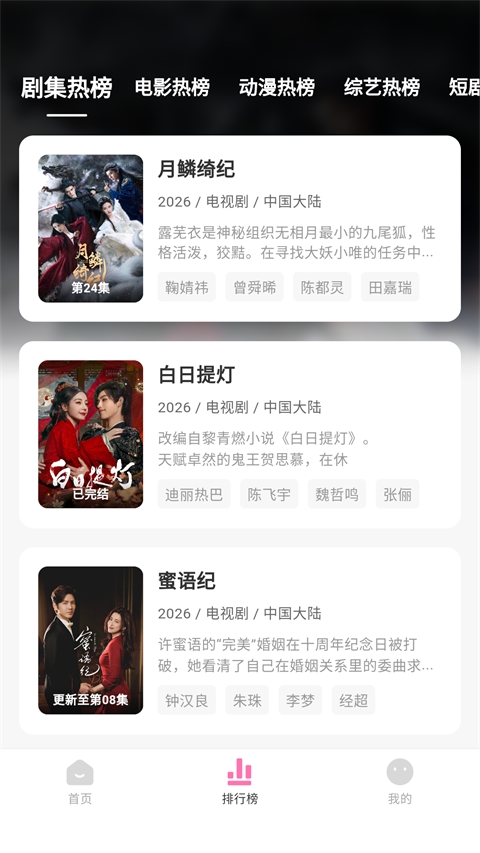This screenshot has width=480, height=853.
Task: Switch to the 综艺热榜 tab
Action: 381,87
